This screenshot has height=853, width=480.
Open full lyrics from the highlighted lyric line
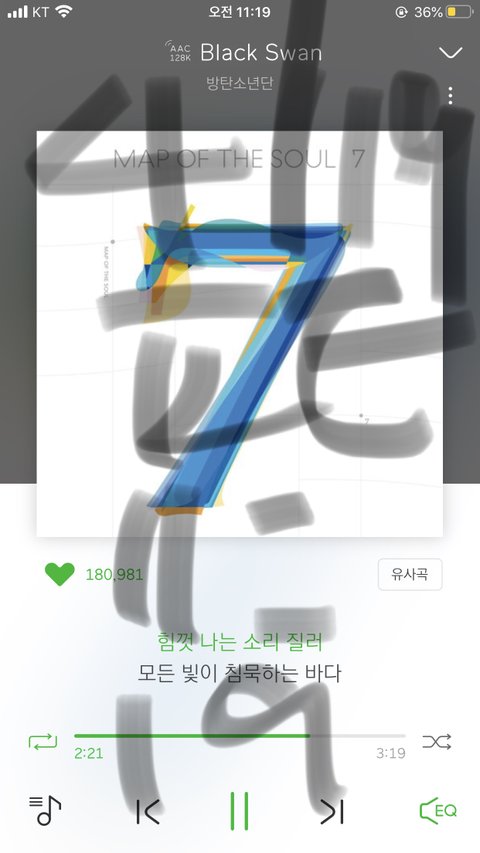239,642
